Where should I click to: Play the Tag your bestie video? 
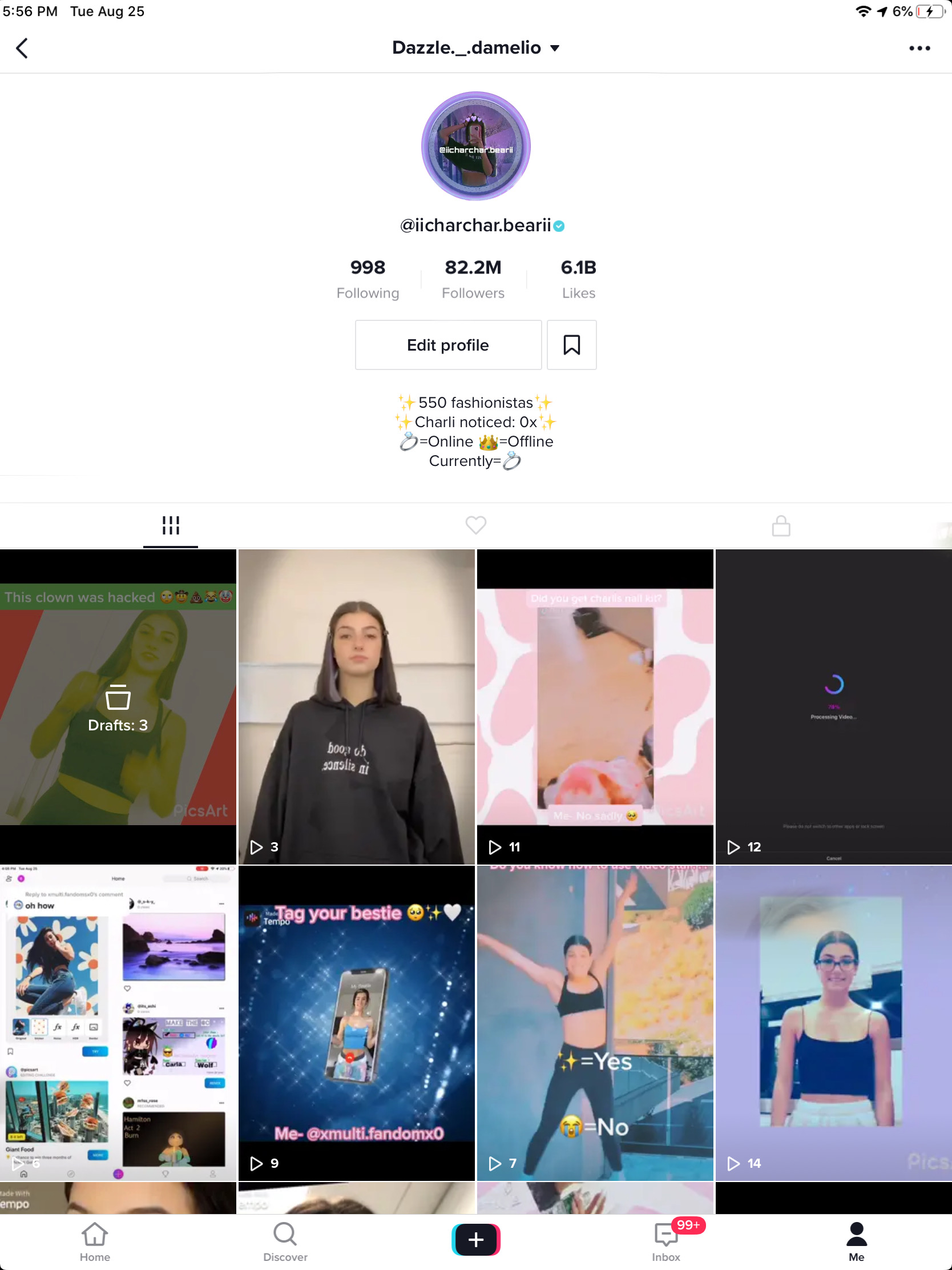tap(356, 1022)
